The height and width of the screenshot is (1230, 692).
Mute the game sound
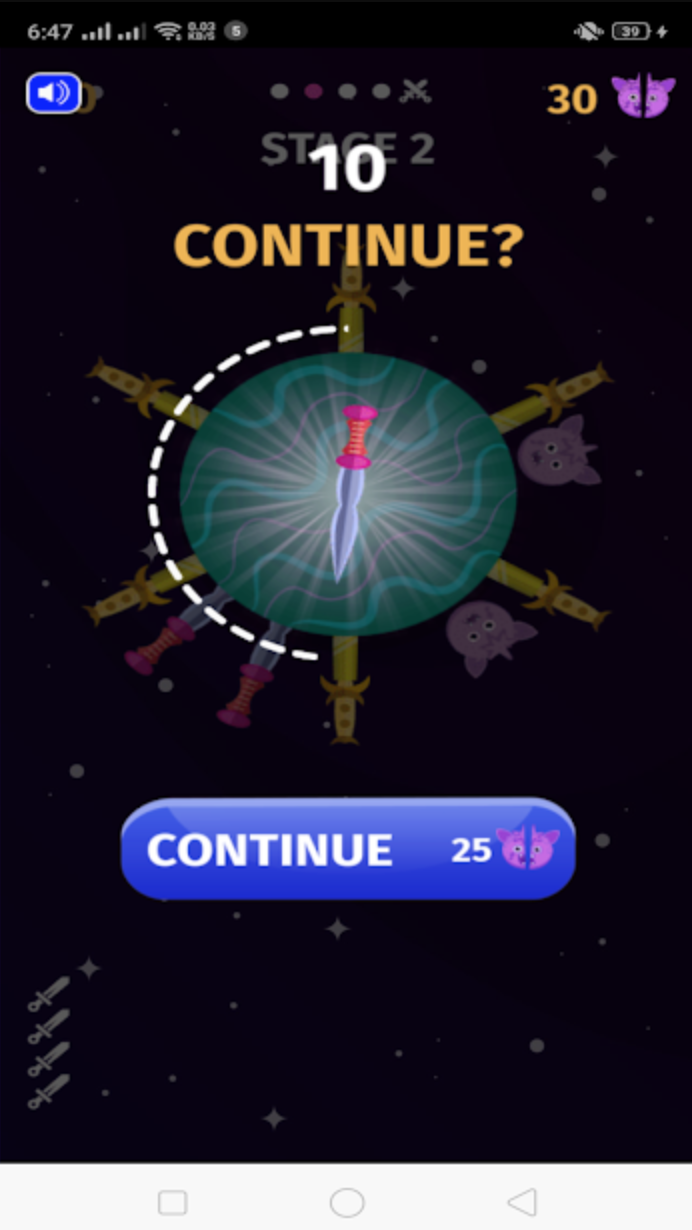coord(54,94)
